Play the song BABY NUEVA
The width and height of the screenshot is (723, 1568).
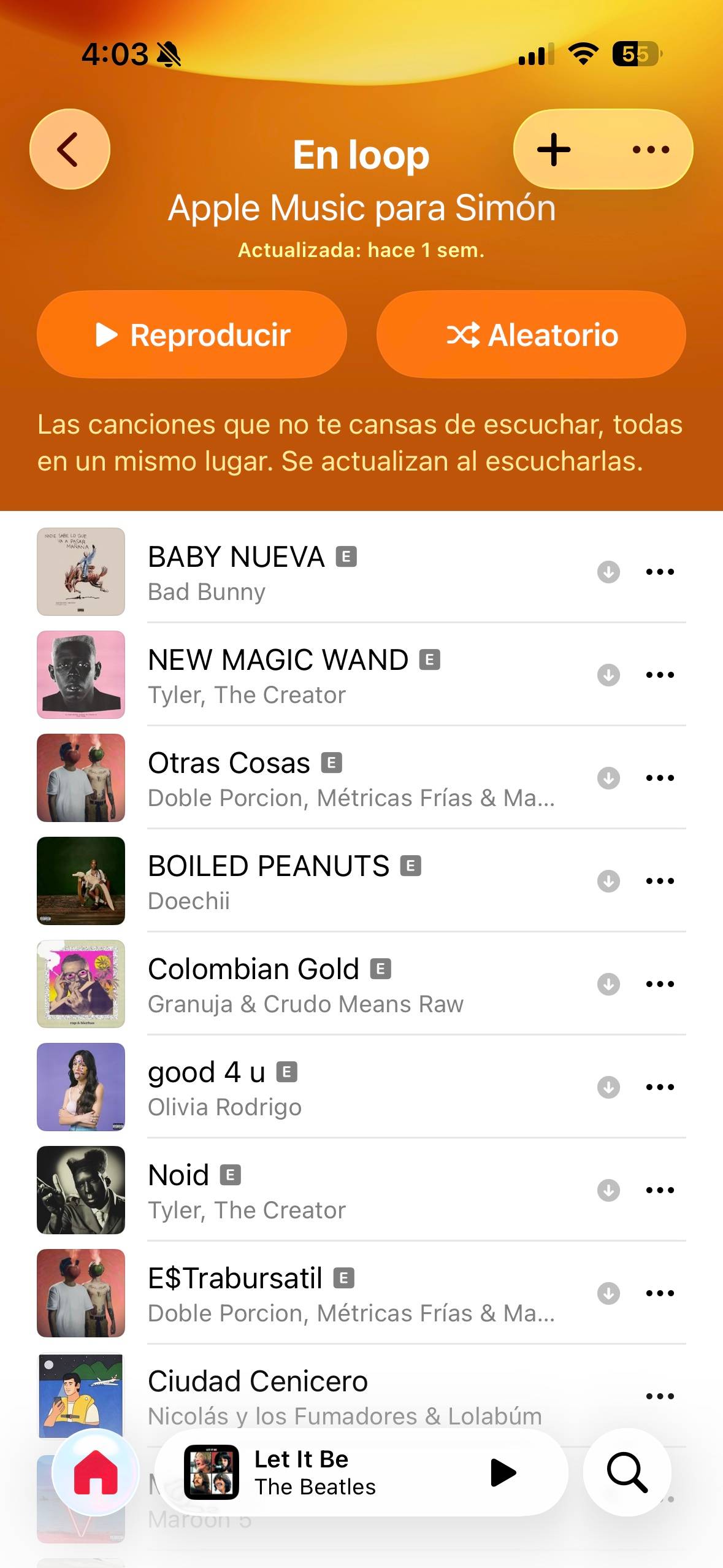(x=361, y=572)
